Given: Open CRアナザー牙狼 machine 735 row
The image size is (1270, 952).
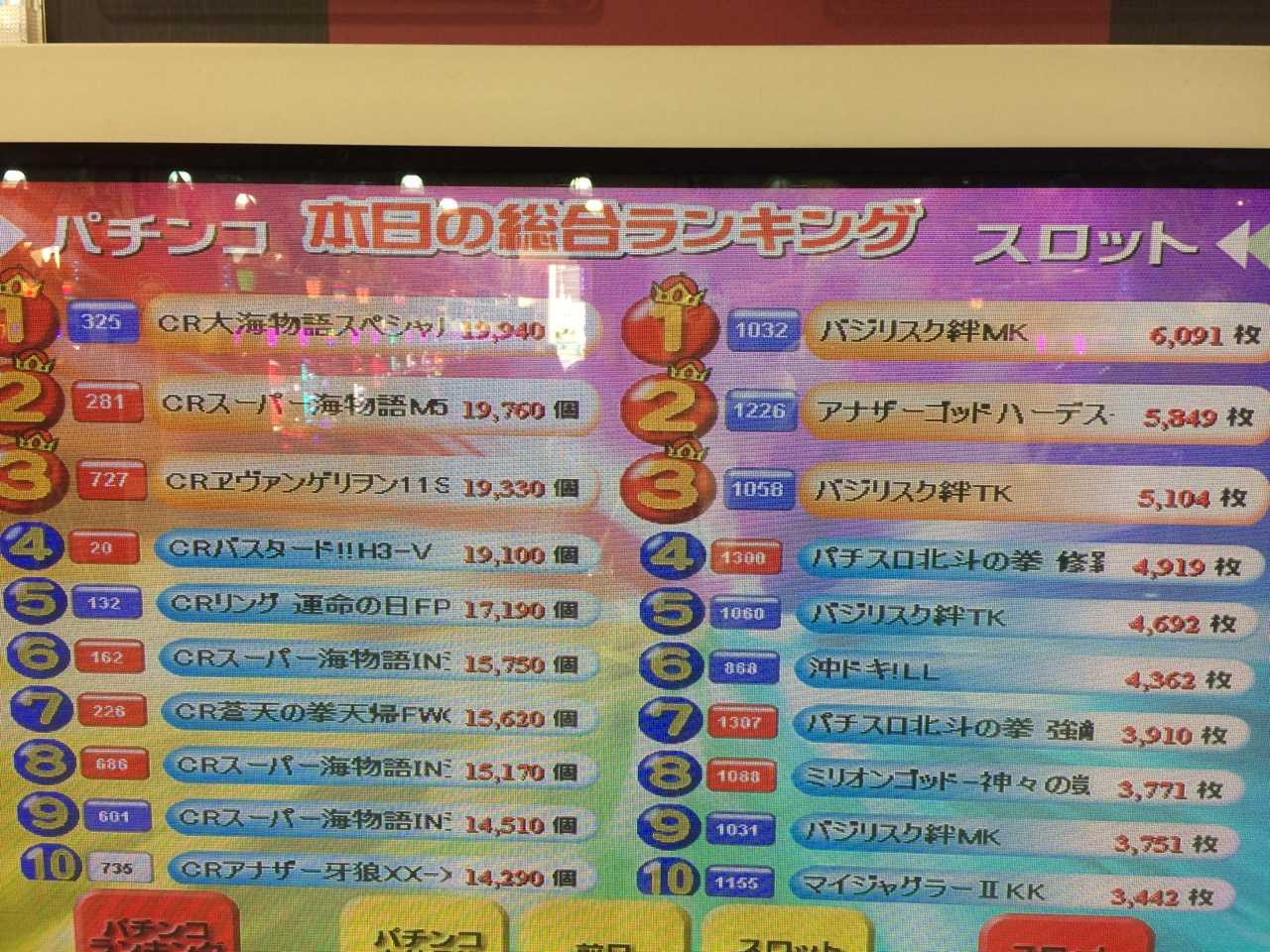Looking at the screenshot, I should click(377, 873).
